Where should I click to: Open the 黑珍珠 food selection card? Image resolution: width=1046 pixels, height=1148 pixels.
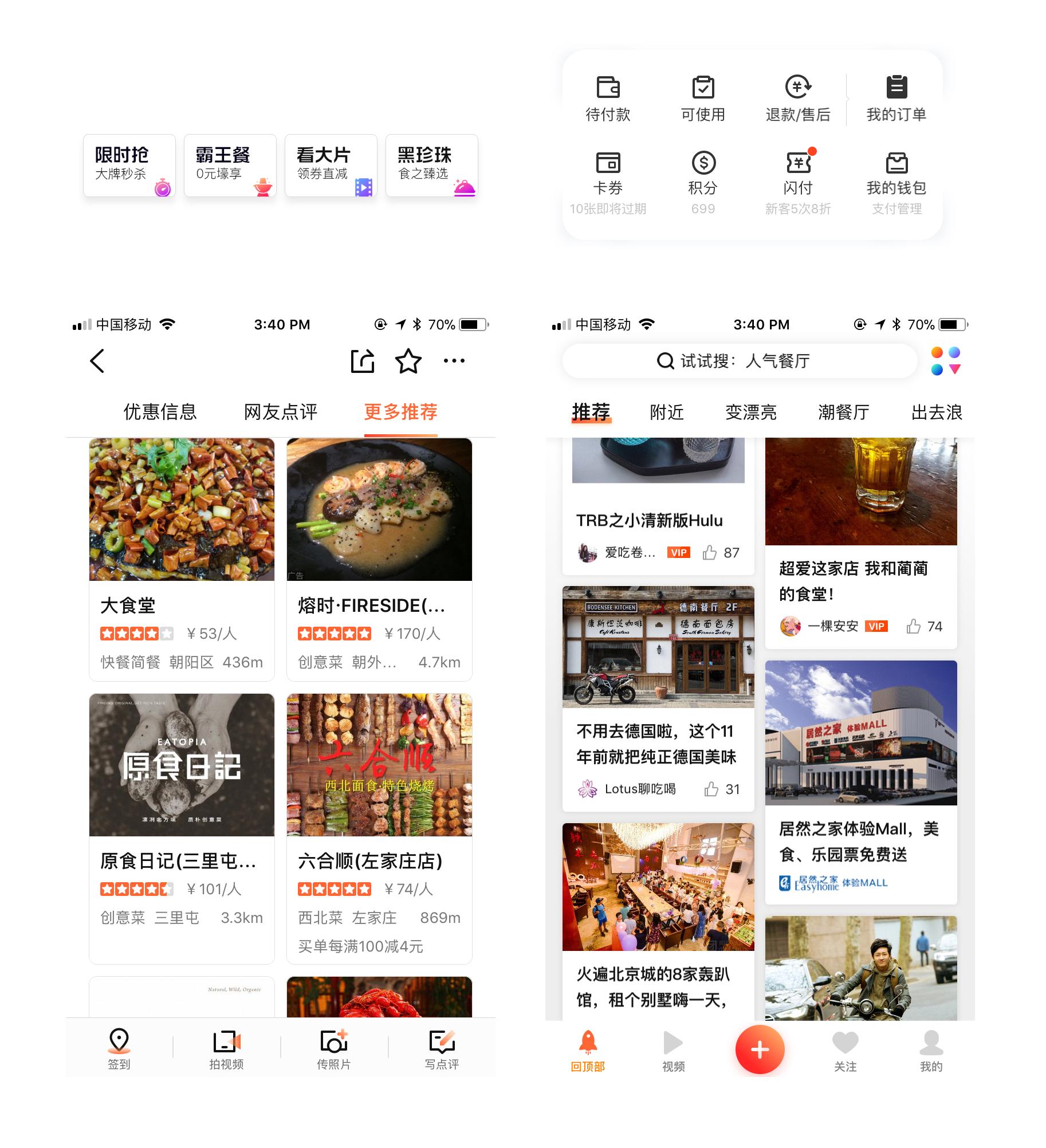431,166
